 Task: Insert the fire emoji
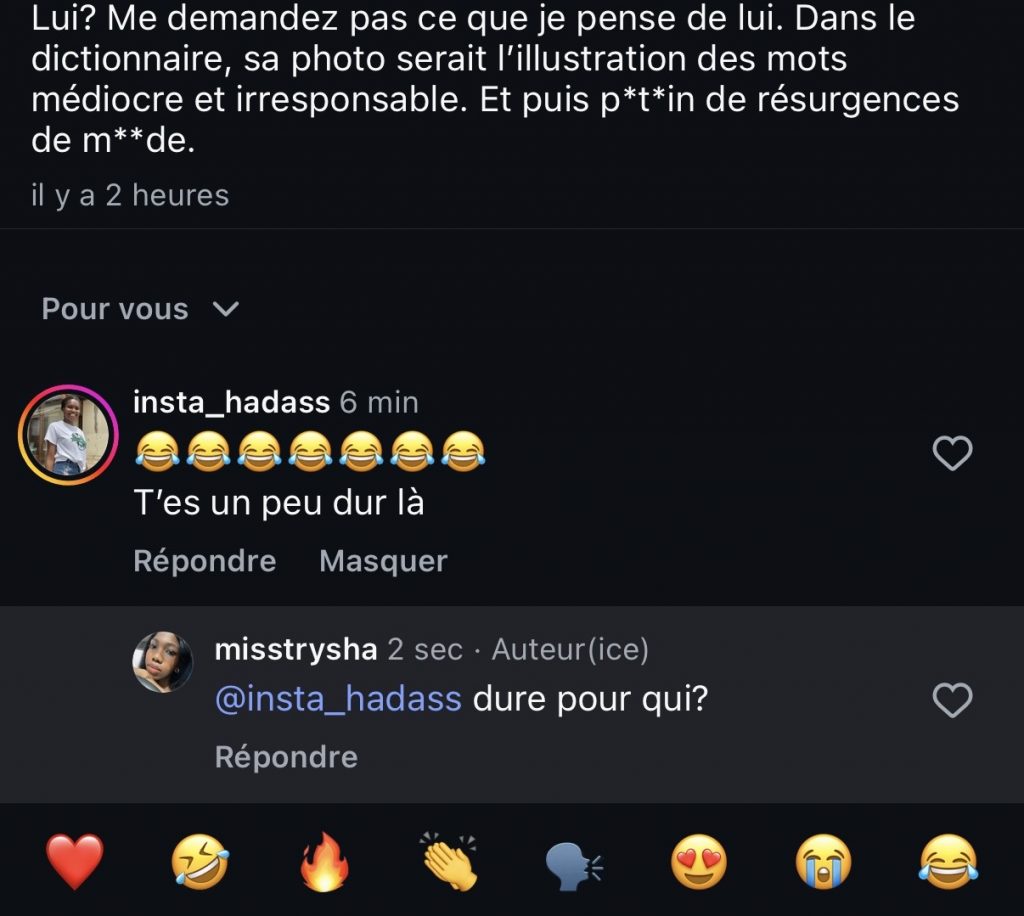pyautogui.click(x=325, y=861)
